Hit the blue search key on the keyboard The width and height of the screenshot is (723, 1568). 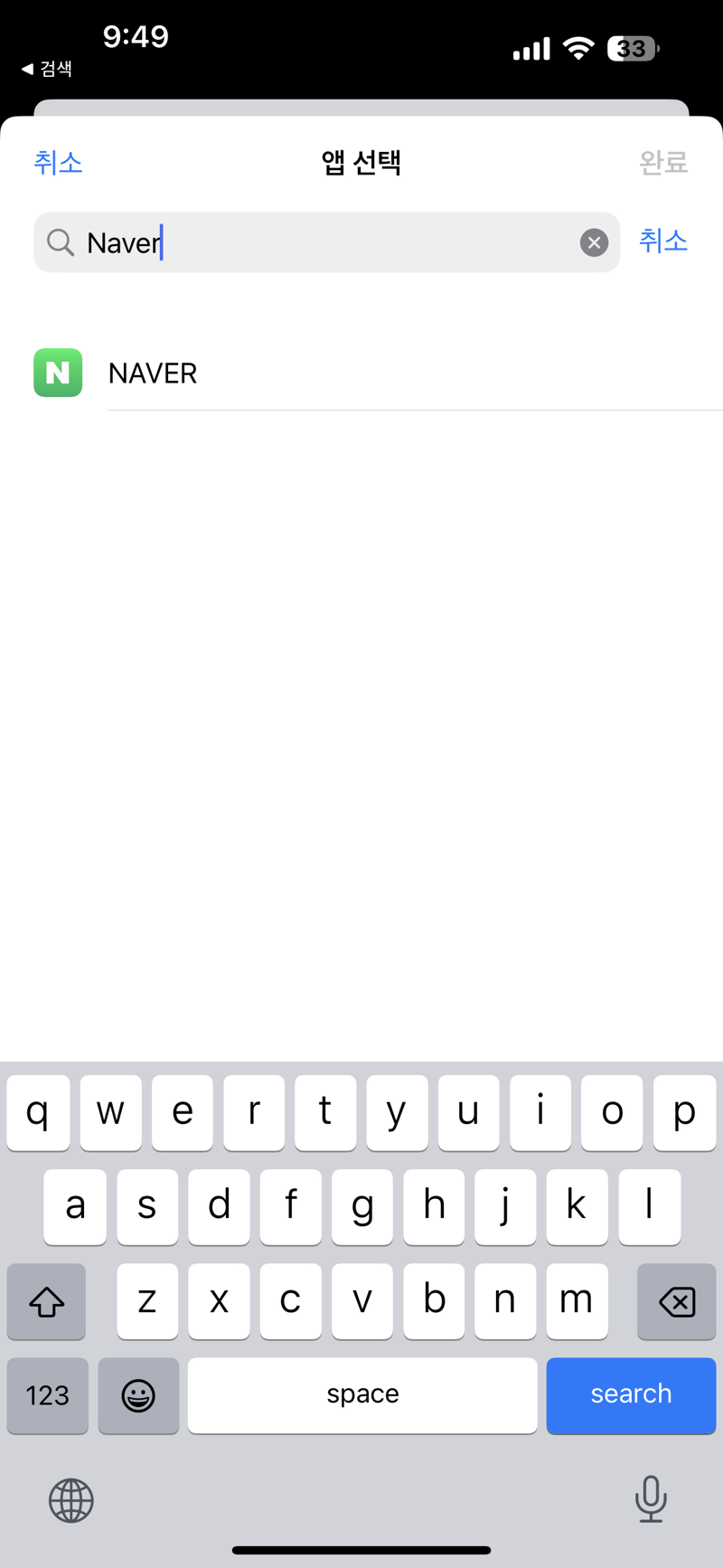click(x=631, y=1394)
